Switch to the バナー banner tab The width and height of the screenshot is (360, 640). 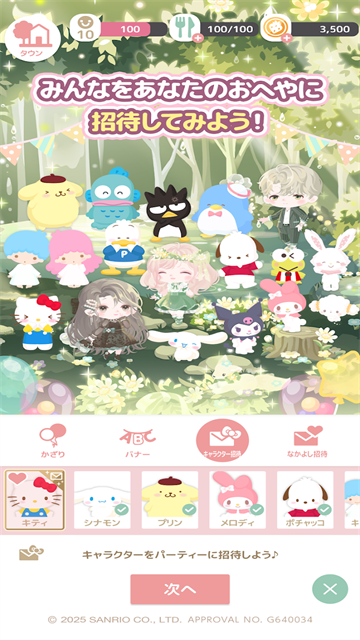pos(137,442)
